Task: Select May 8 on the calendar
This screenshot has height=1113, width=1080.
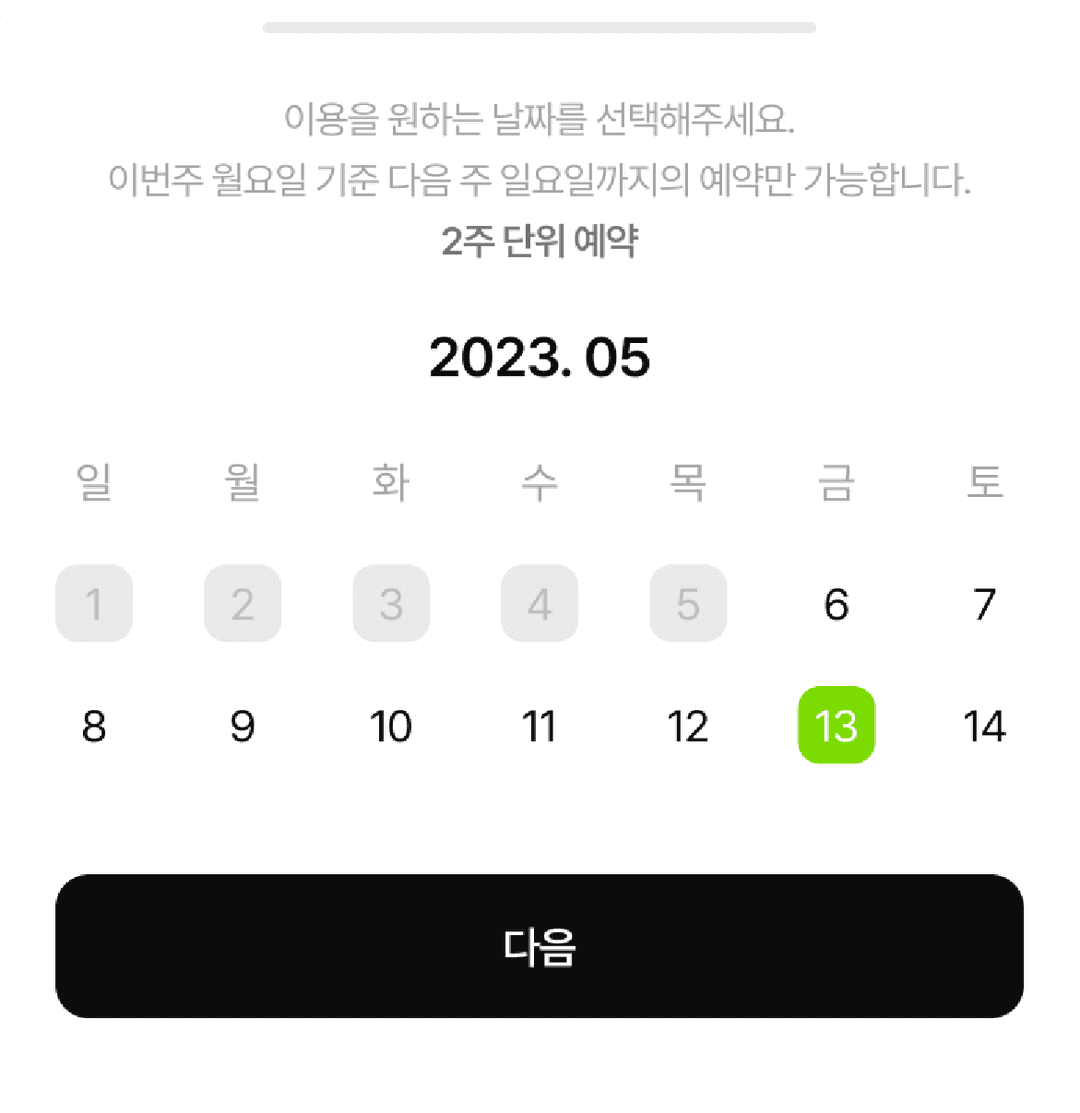Action: click(x=94, y=726)
